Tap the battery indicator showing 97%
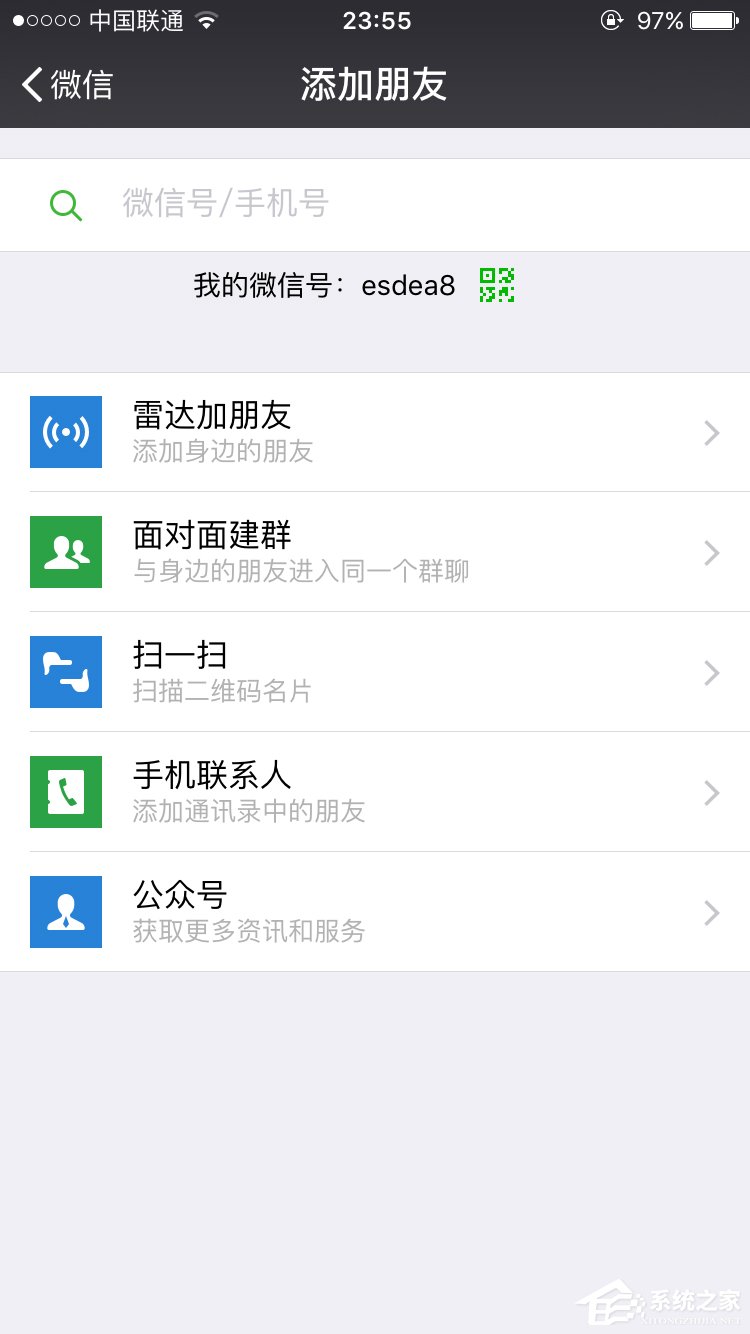 pos(712,20)
